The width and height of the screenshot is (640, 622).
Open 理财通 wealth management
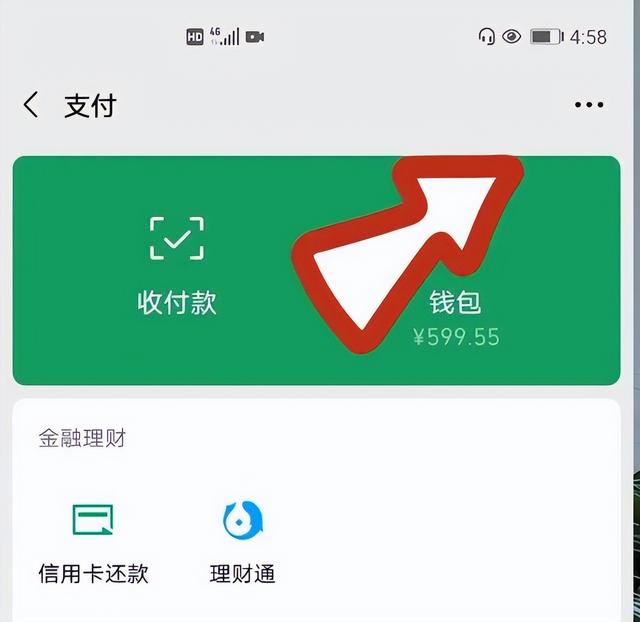click(x=242, y=545)
